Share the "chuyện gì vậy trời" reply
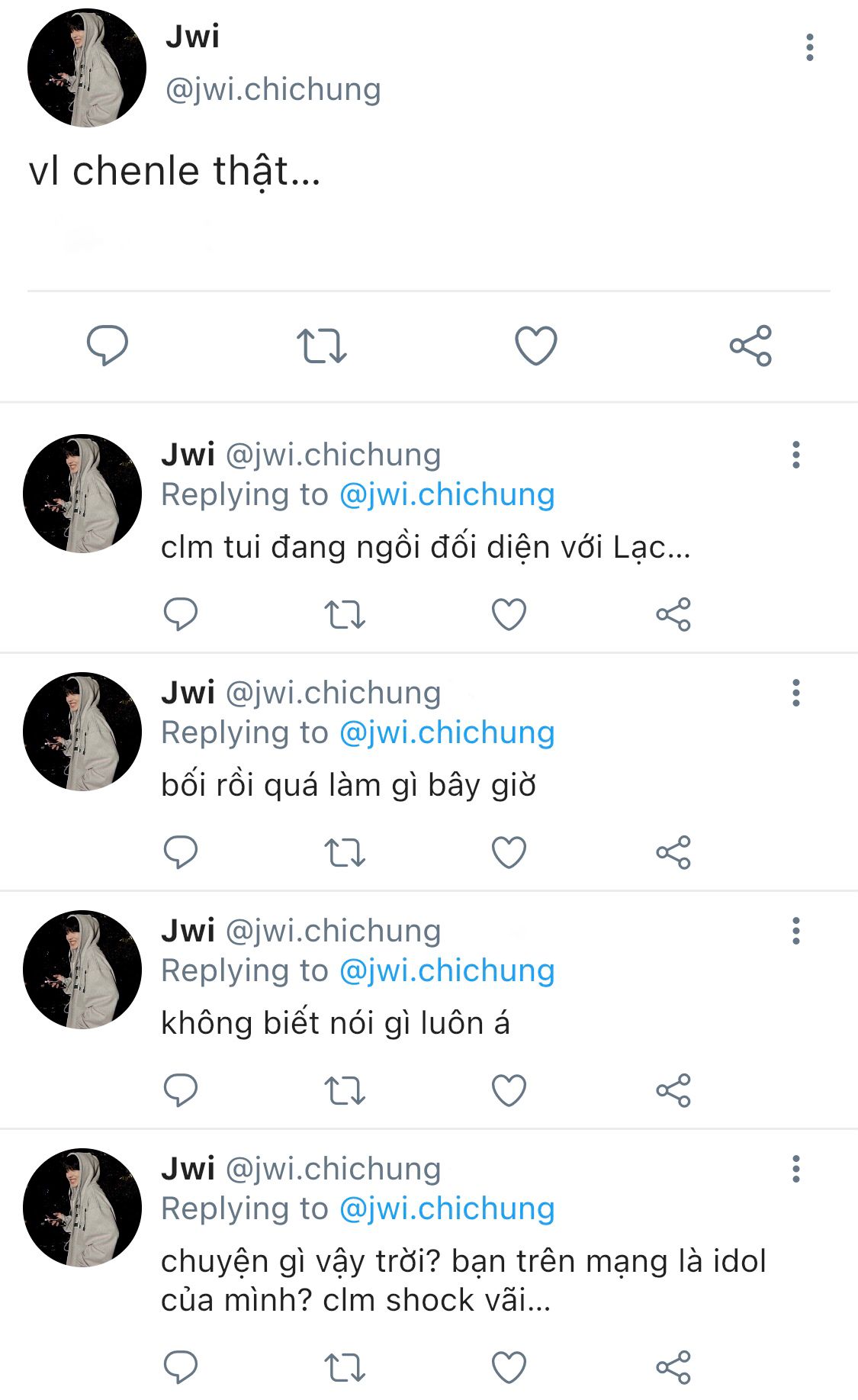The image size is (858, 1400). click(x=673, y=1367)
